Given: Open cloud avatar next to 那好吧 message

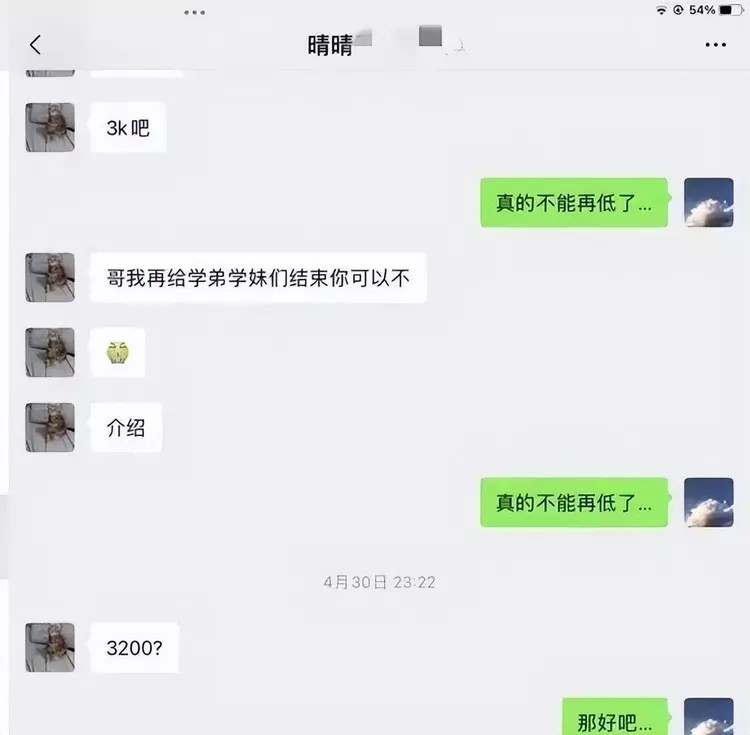Looking at the screenshot, I should (708, 717).
